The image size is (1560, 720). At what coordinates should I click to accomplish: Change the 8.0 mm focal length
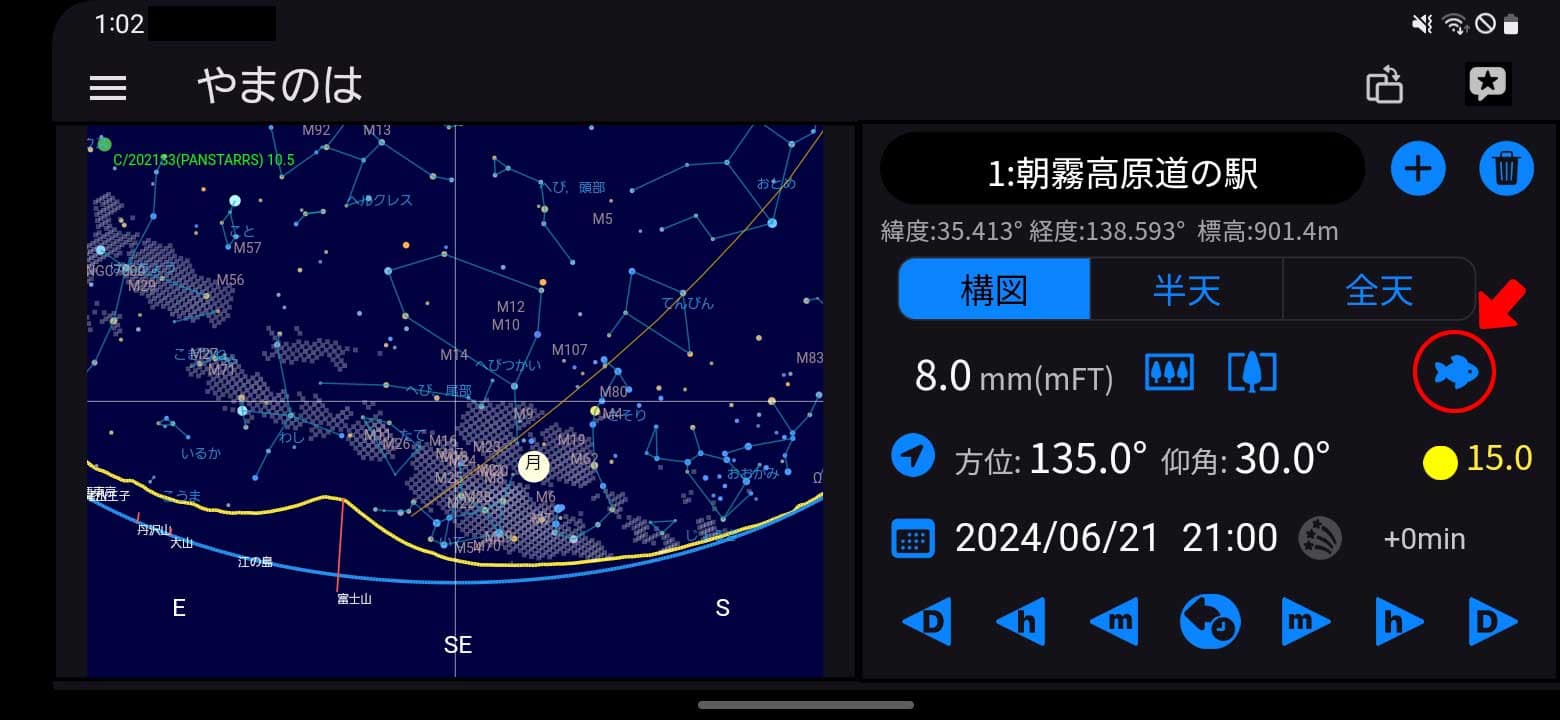point(1012,375)
